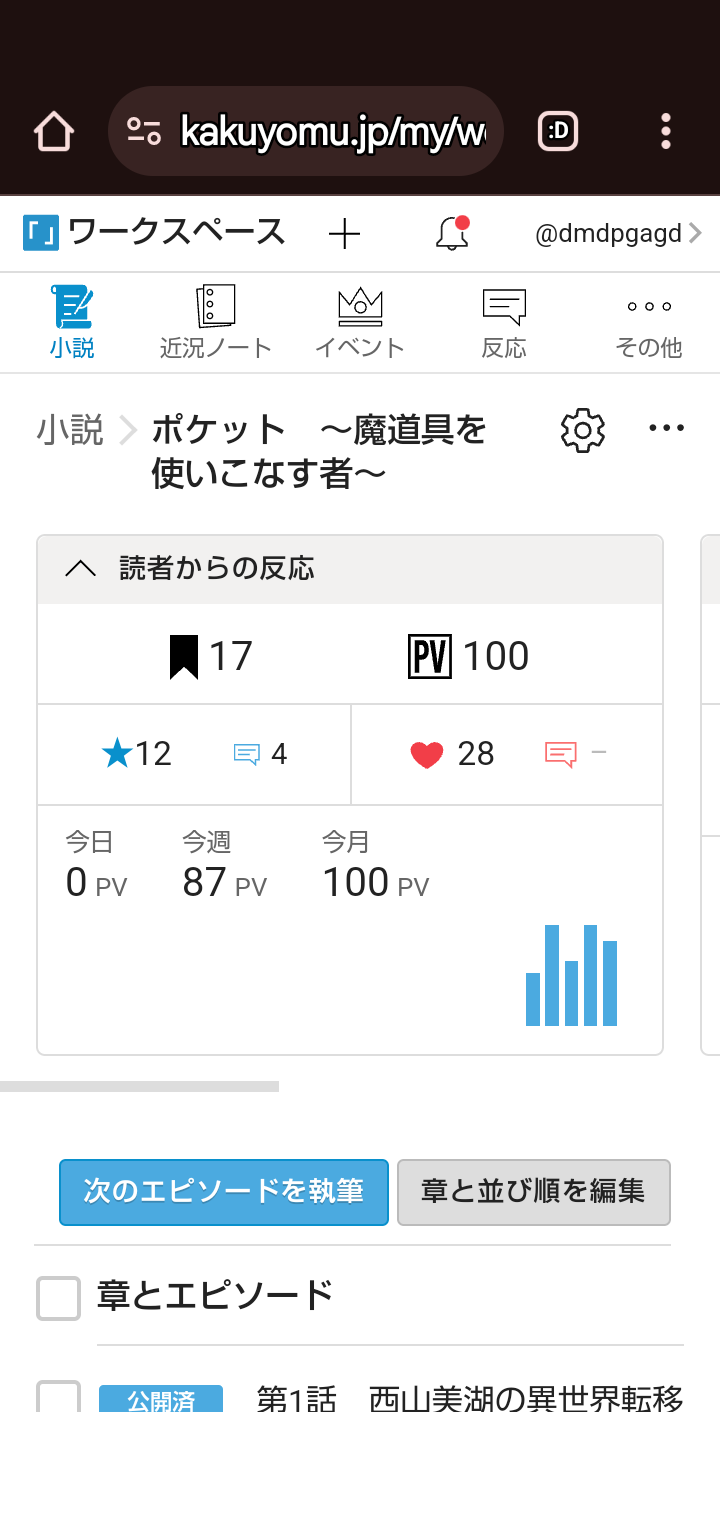Switch to the 反応 tab
720x1520 pixels.
pos(504,322)
